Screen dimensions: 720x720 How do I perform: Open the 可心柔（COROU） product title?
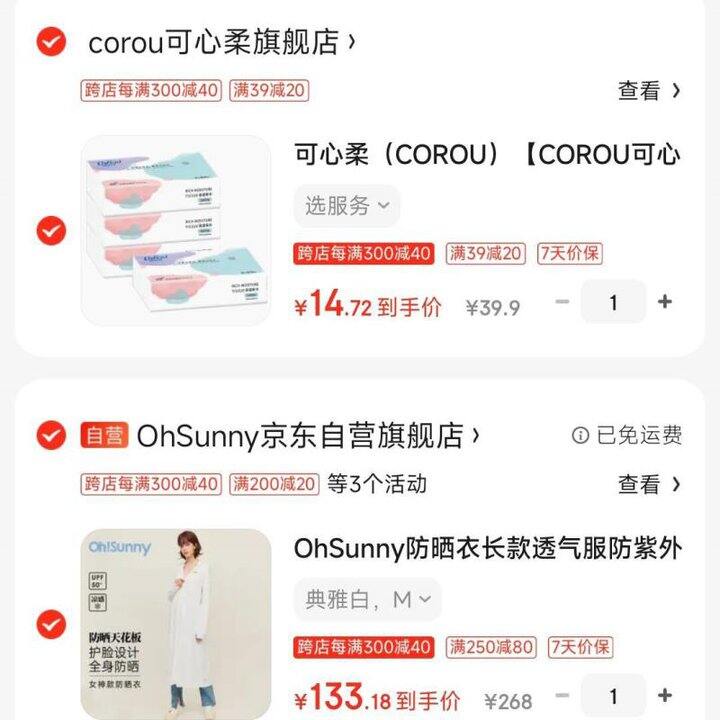tap(487, 155)
